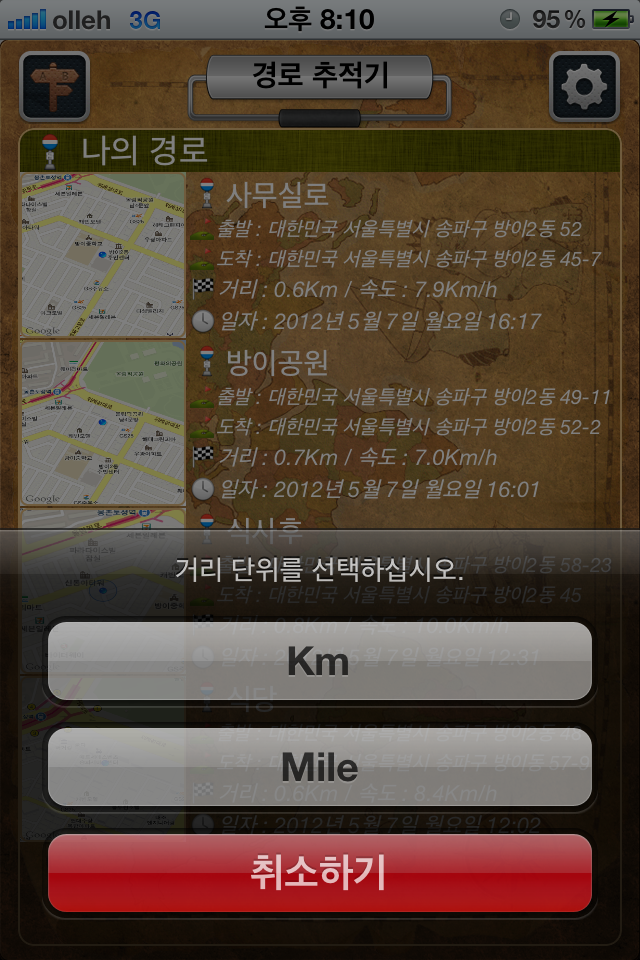Select Km as the distance unit
Screen dimensions: 640x960
click(319, 661)
